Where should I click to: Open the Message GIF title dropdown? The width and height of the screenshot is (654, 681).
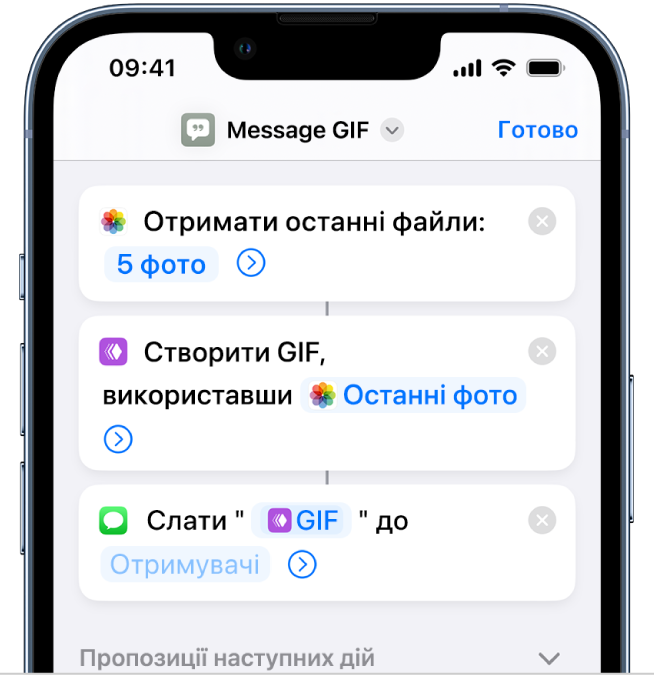(392, 131)
